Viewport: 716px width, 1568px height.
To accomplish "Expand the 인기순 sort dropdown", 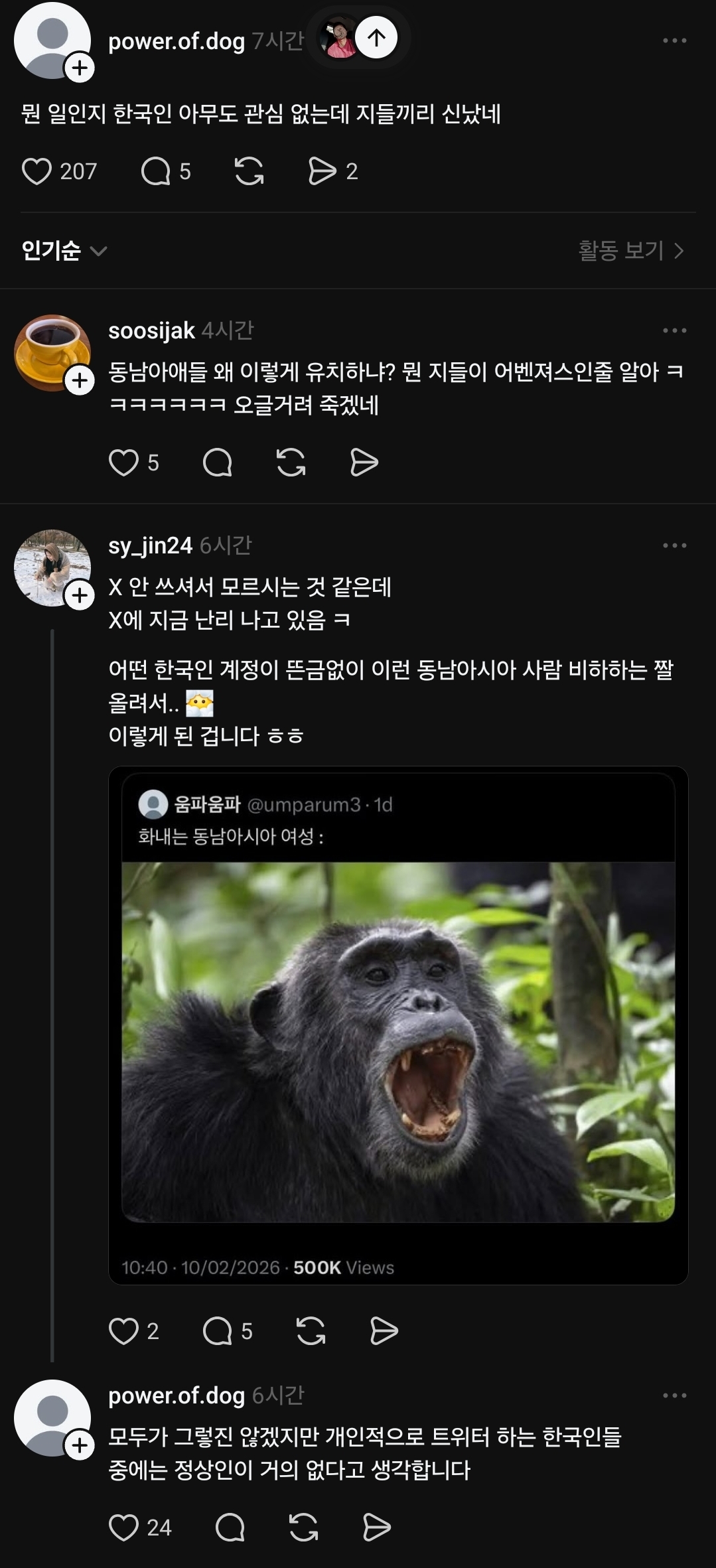I will tap(64, 251).
